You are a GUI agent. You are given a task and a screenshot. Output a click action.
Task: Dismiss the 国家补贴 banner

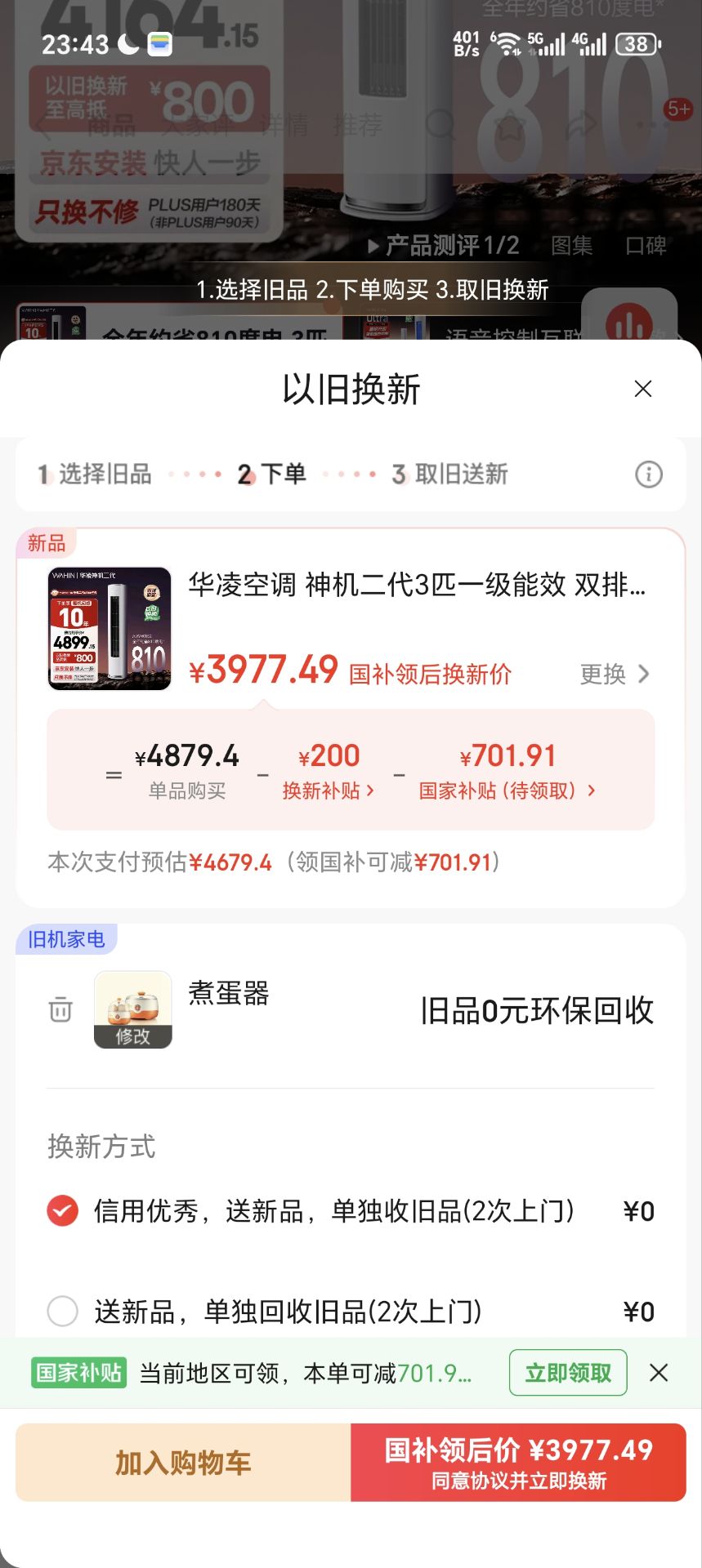pos(659,1373)
